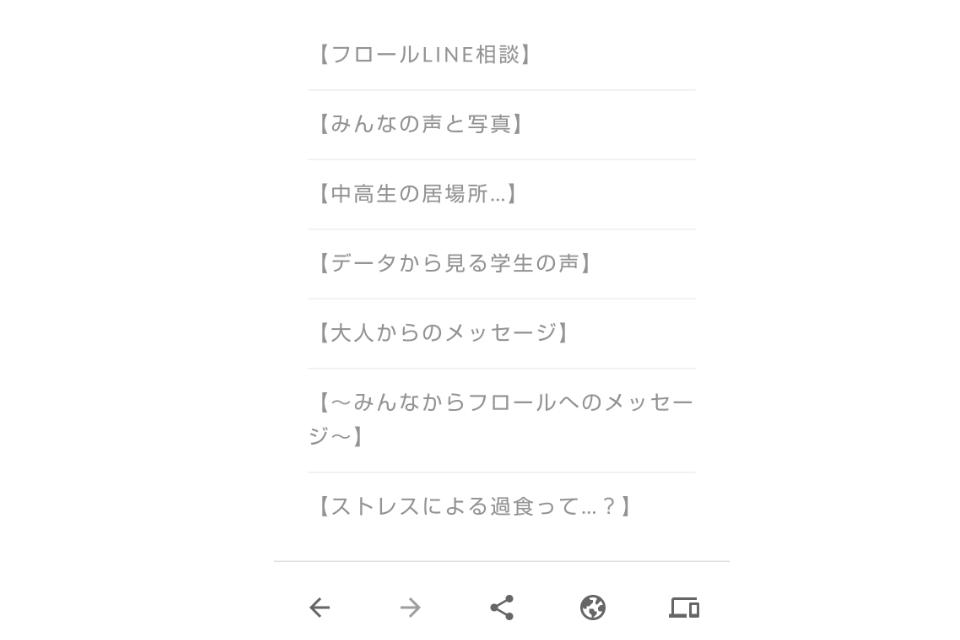Open フロールLINE相談 link
This screenshot has width=960, height=640.
(423, 55)
